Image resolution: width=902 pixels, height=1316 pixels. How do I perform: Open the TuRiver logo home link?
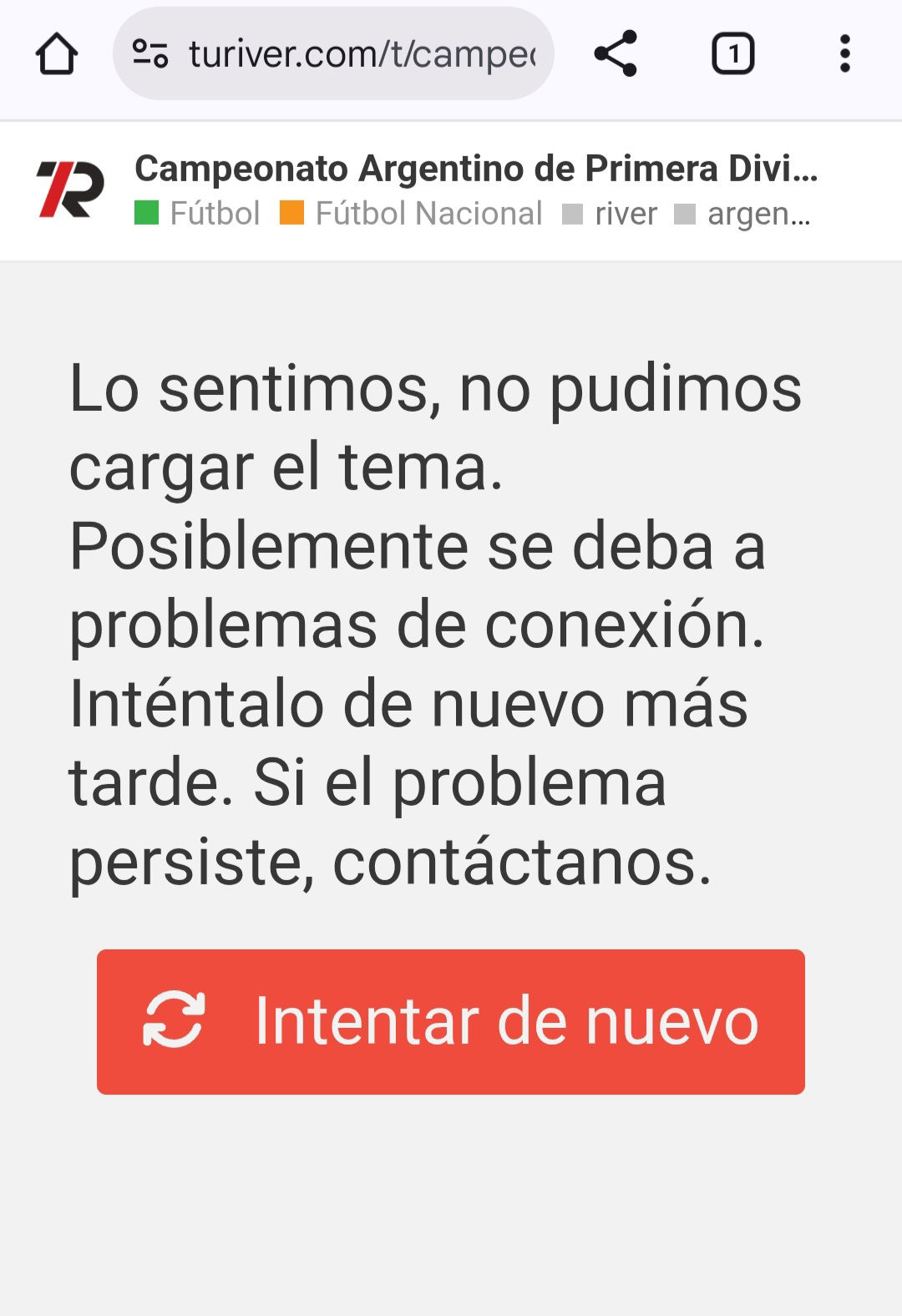pos(71,190)
